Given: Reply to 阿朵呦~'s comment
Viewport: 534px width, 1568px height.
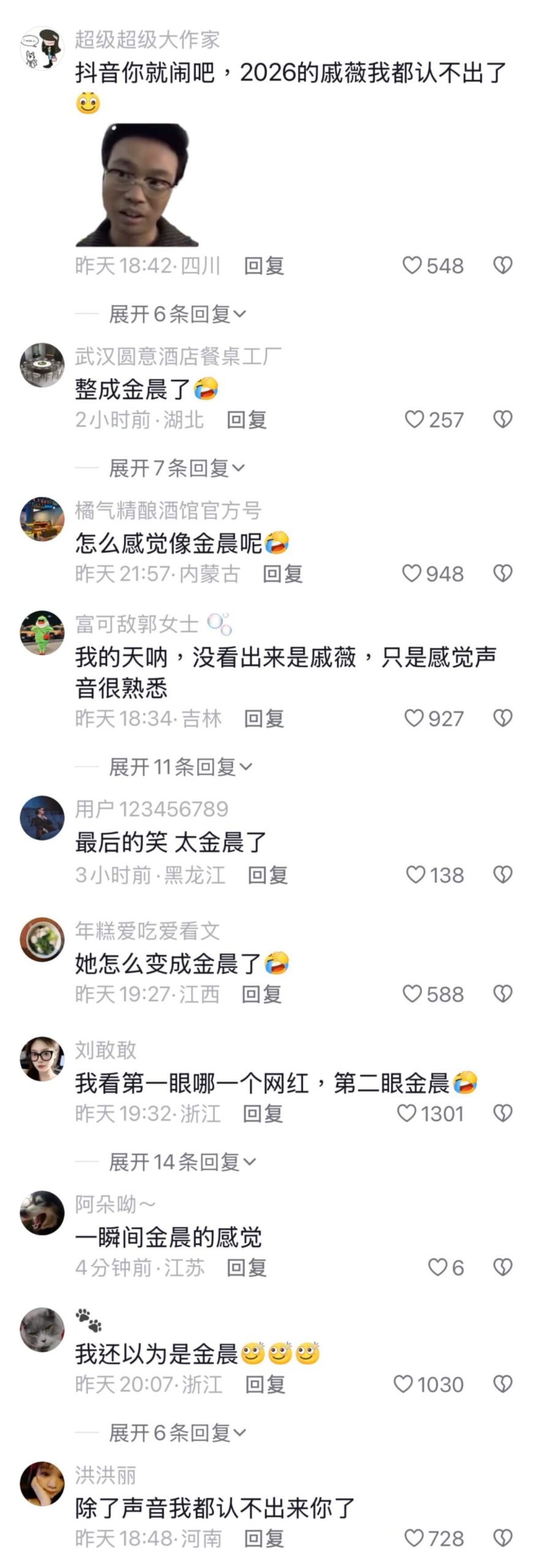Looking at the screenshot, I should coord(246,1267).
